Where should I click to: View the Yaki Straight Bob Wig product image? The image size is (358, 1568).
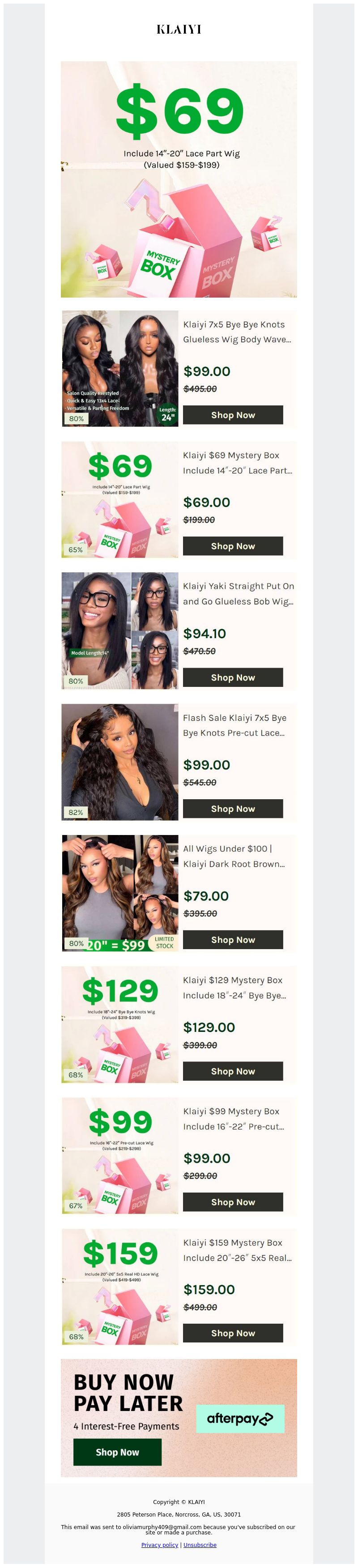pyautogui.click(x=120, y=631)
